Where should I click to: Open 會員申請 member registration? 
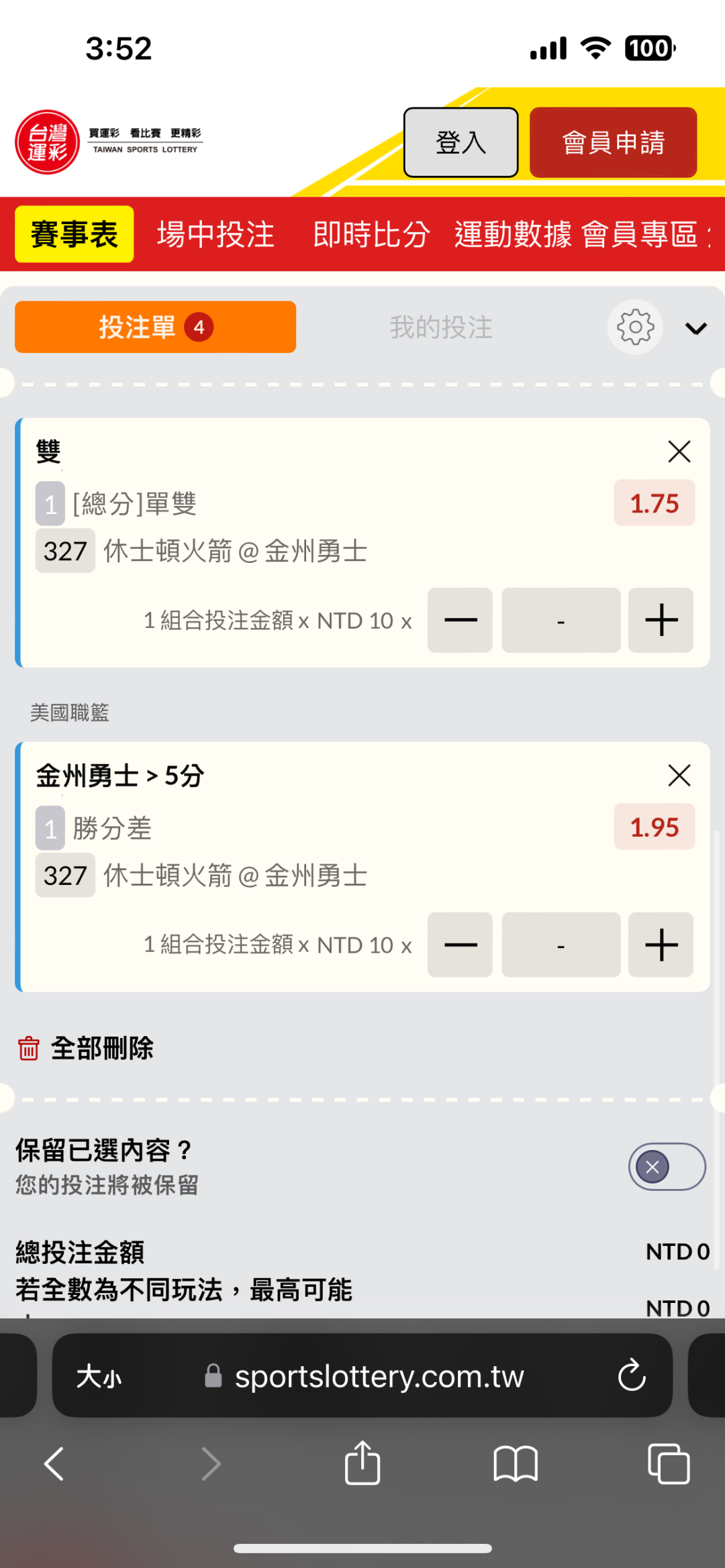[x=613, y=142]
